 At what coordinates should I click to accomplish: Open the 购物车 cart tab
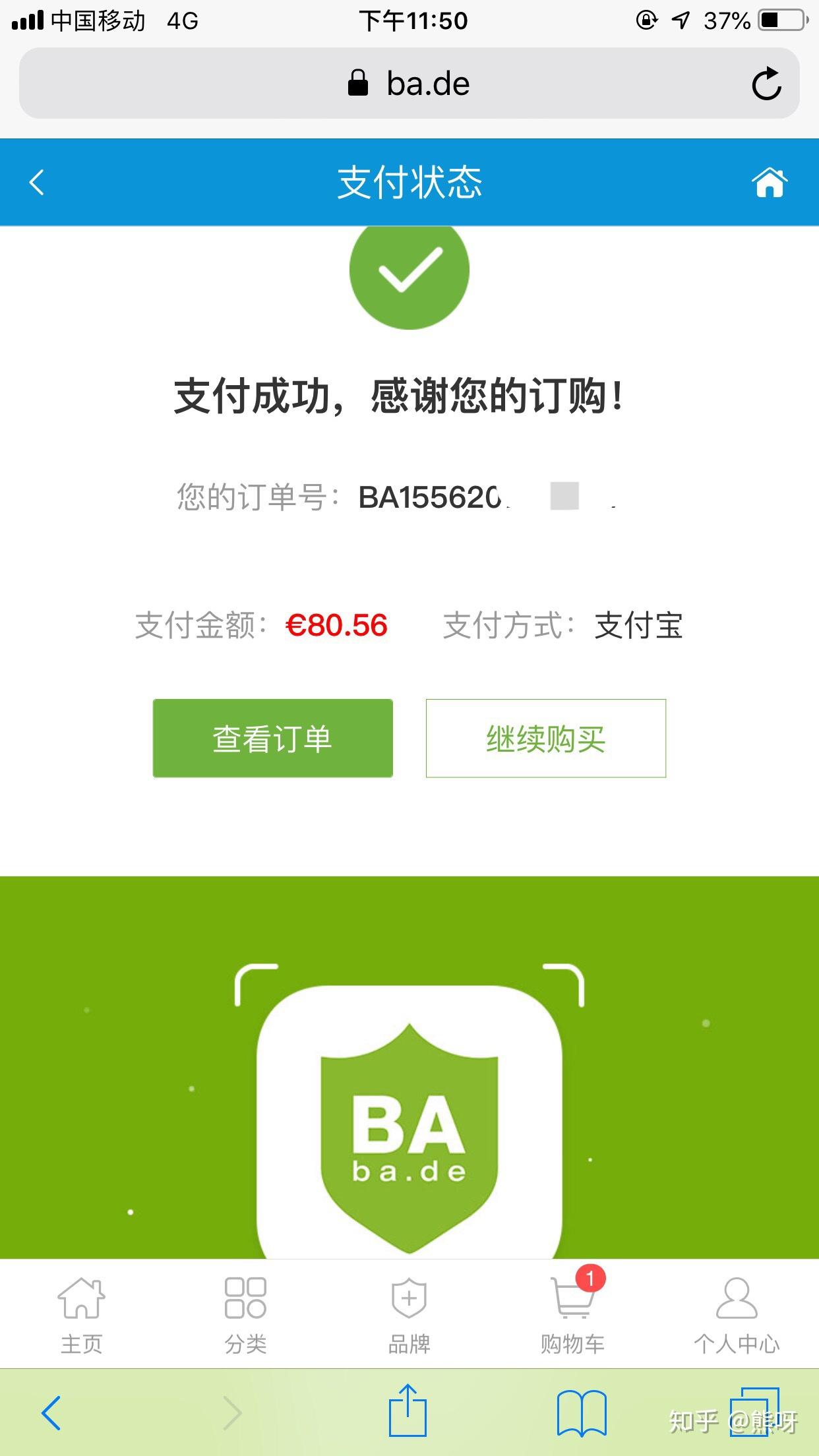572,1314
